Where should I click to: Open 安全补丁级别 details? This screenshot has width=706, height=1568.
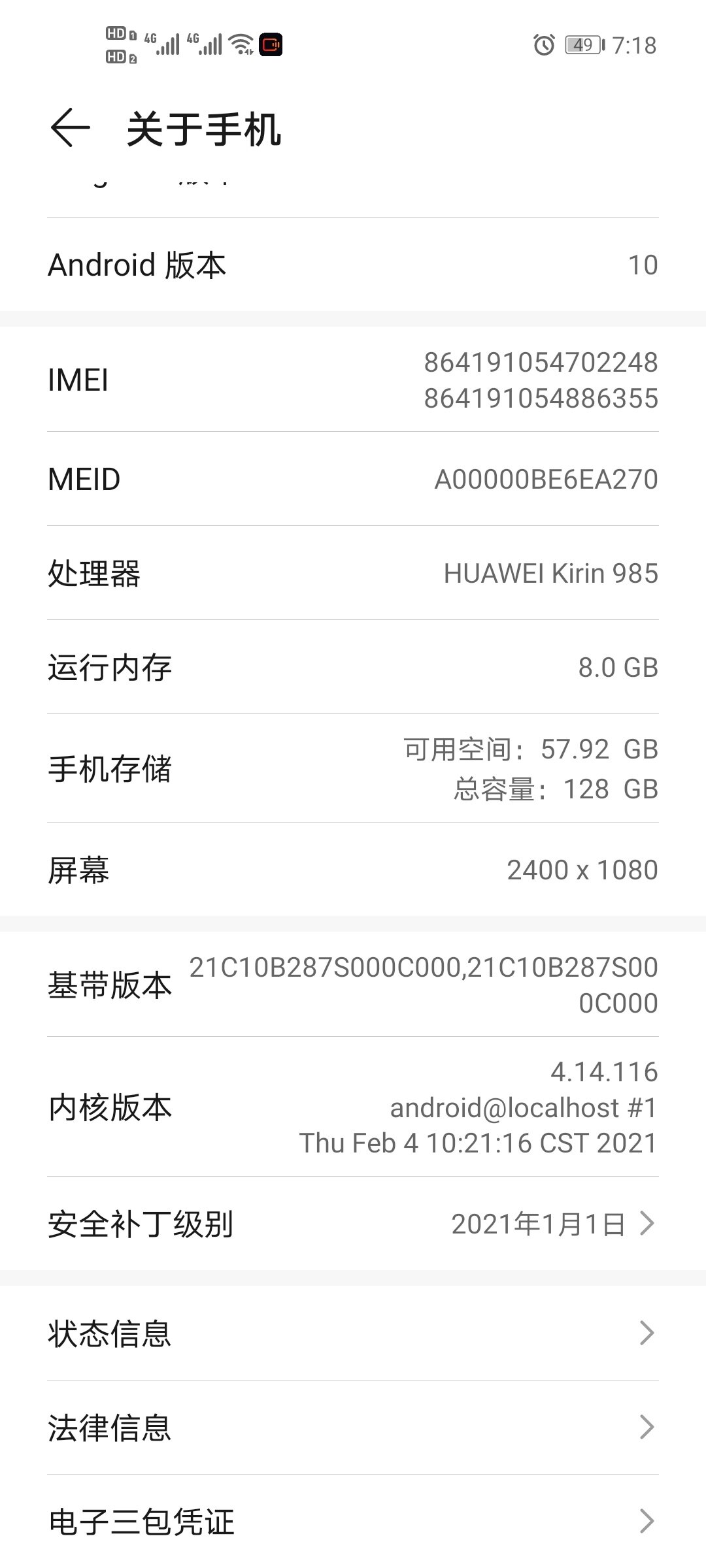tap(353, 1224)
